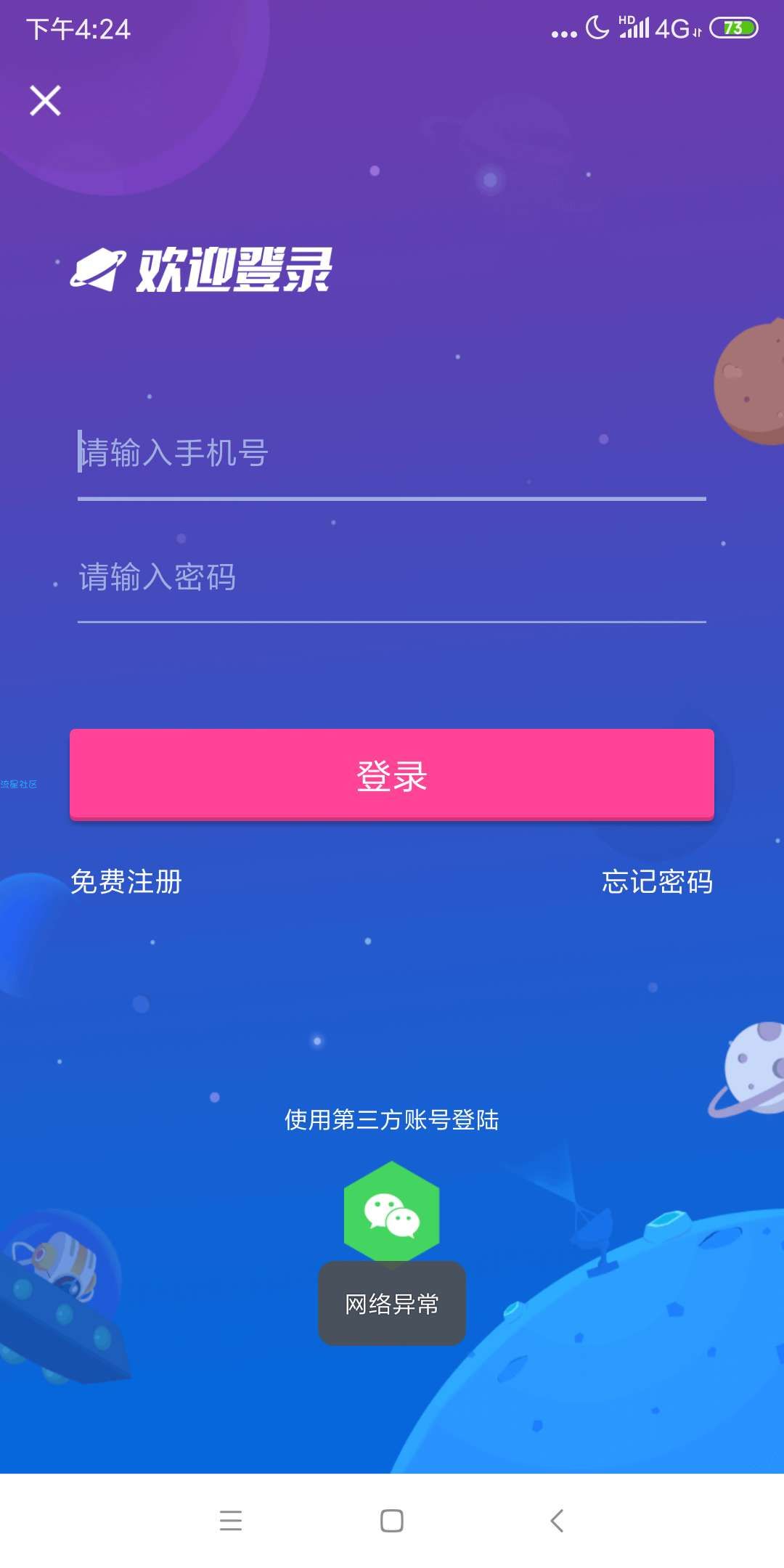The height and width of the screenshot is (1568, 784).
Task: Return to the phone's home screen
Action: (x=392, y=1520)
